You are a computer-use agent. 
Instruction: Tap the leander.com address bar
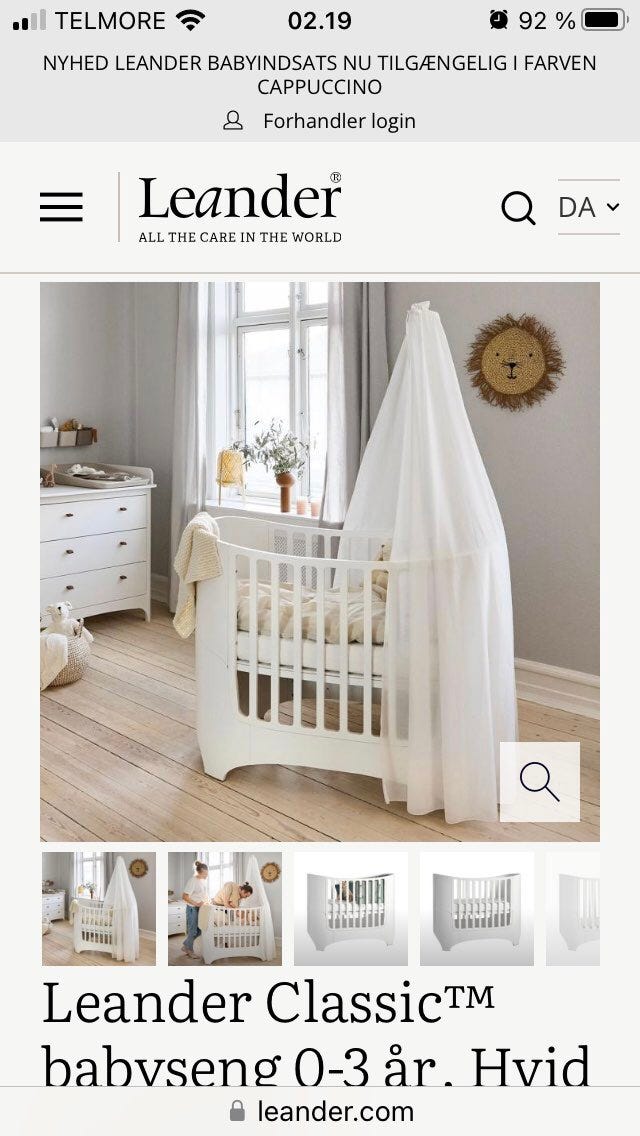pyautogui.click(x=320, y=1111)
